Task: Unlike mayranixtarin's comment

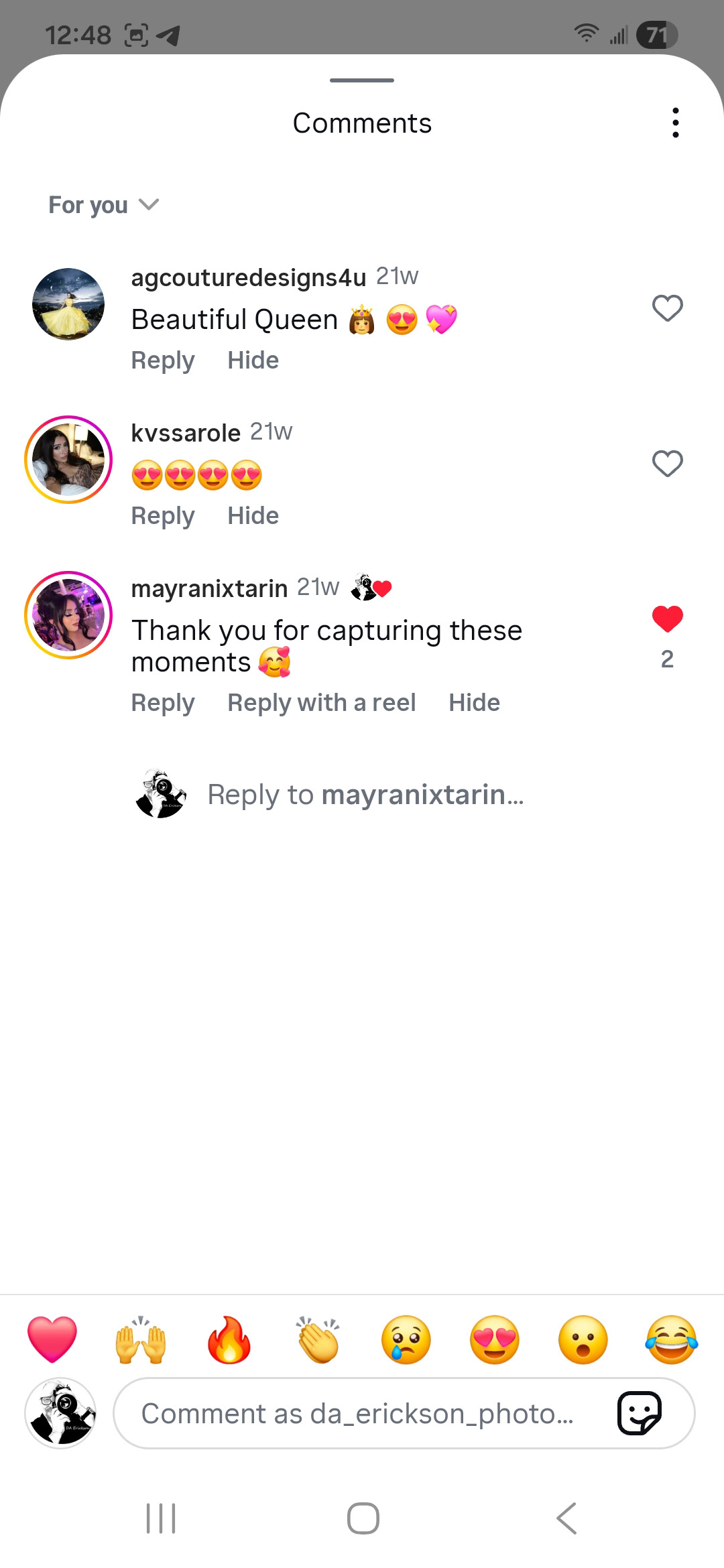Action: tap(667, 619)
